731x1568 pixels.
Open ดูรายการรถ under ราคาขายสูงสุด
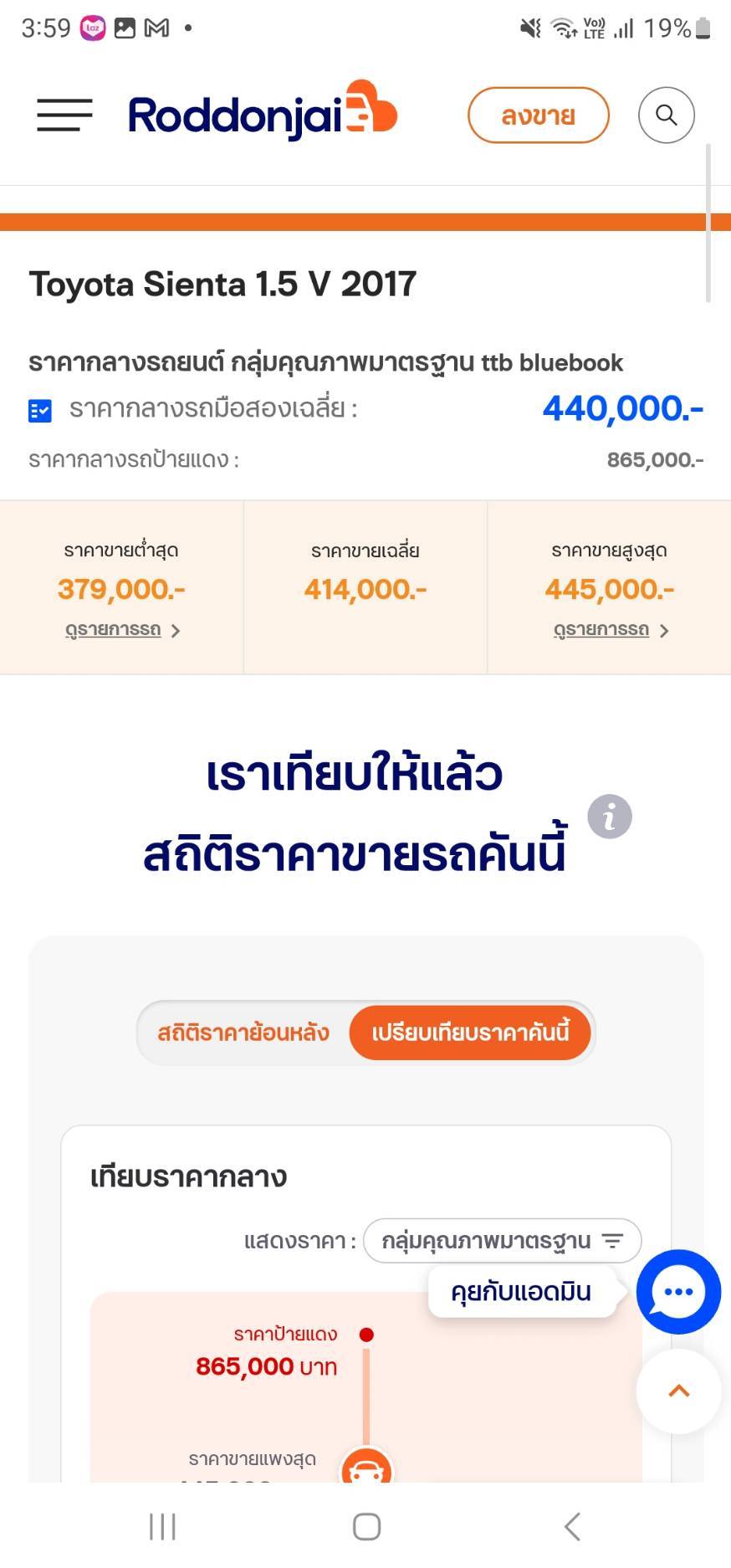610,630
